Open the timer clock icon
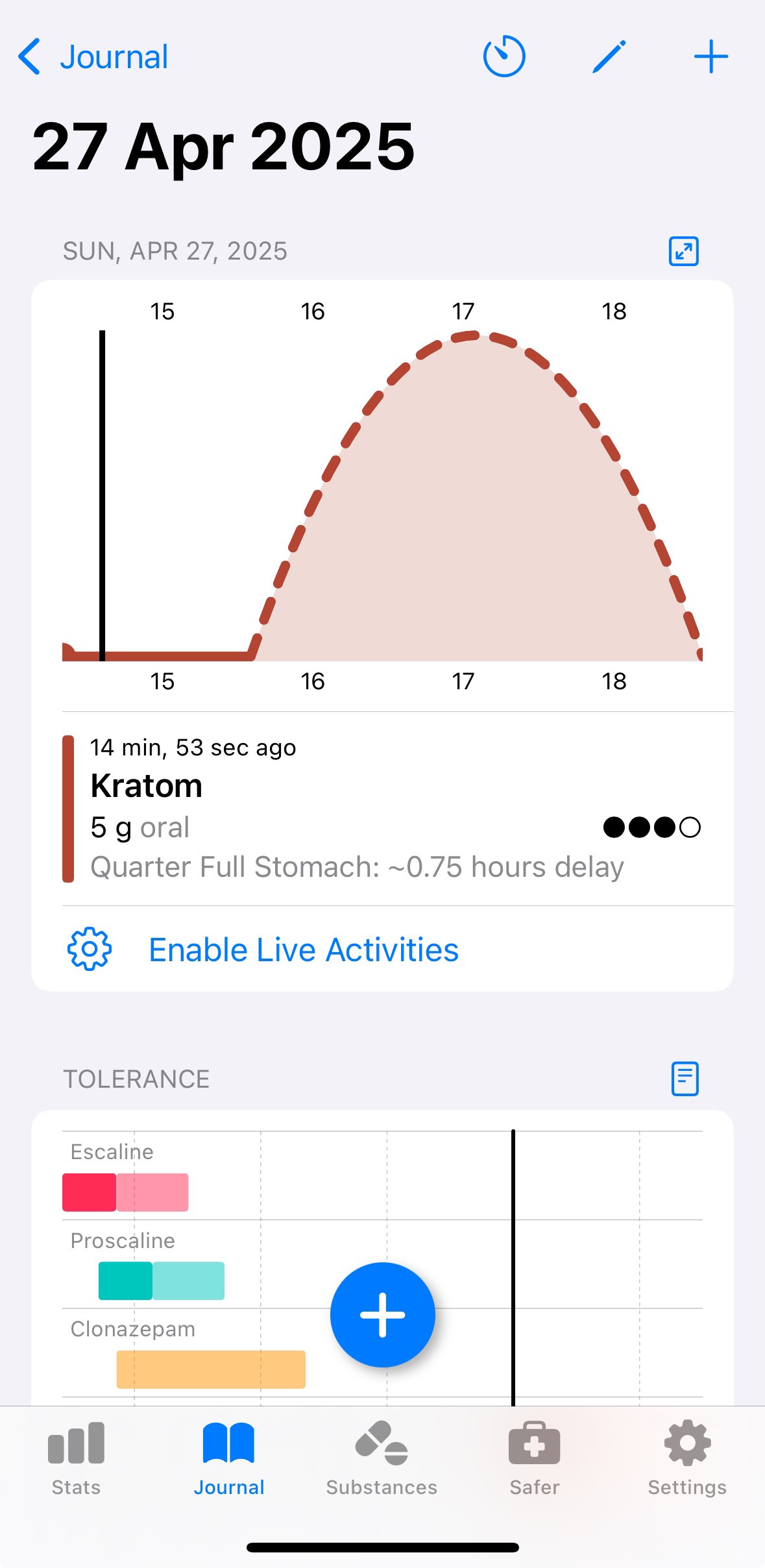 click(x=504, y=57)
